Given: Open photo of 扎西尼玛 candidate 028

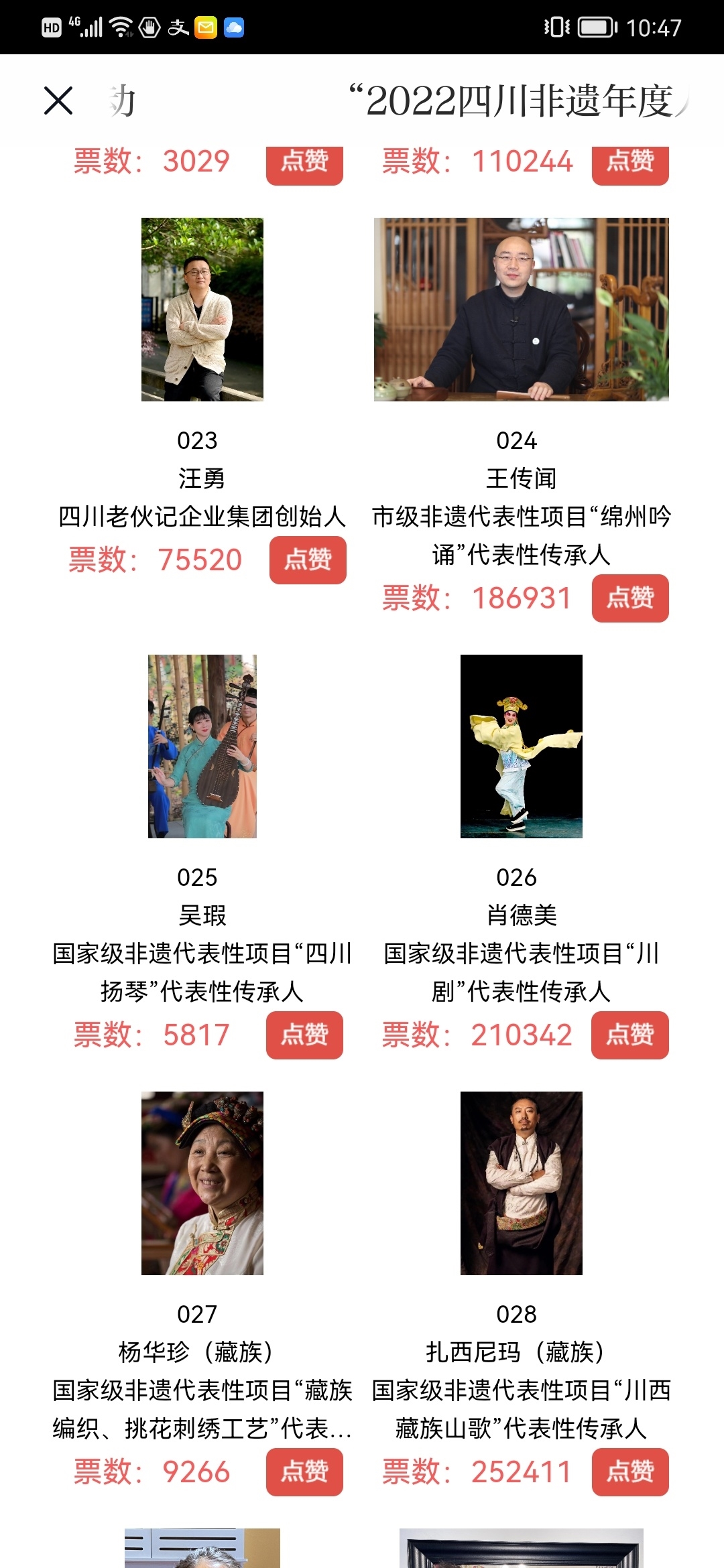Looking at the screenshot, I should [x=521, y=1183].
